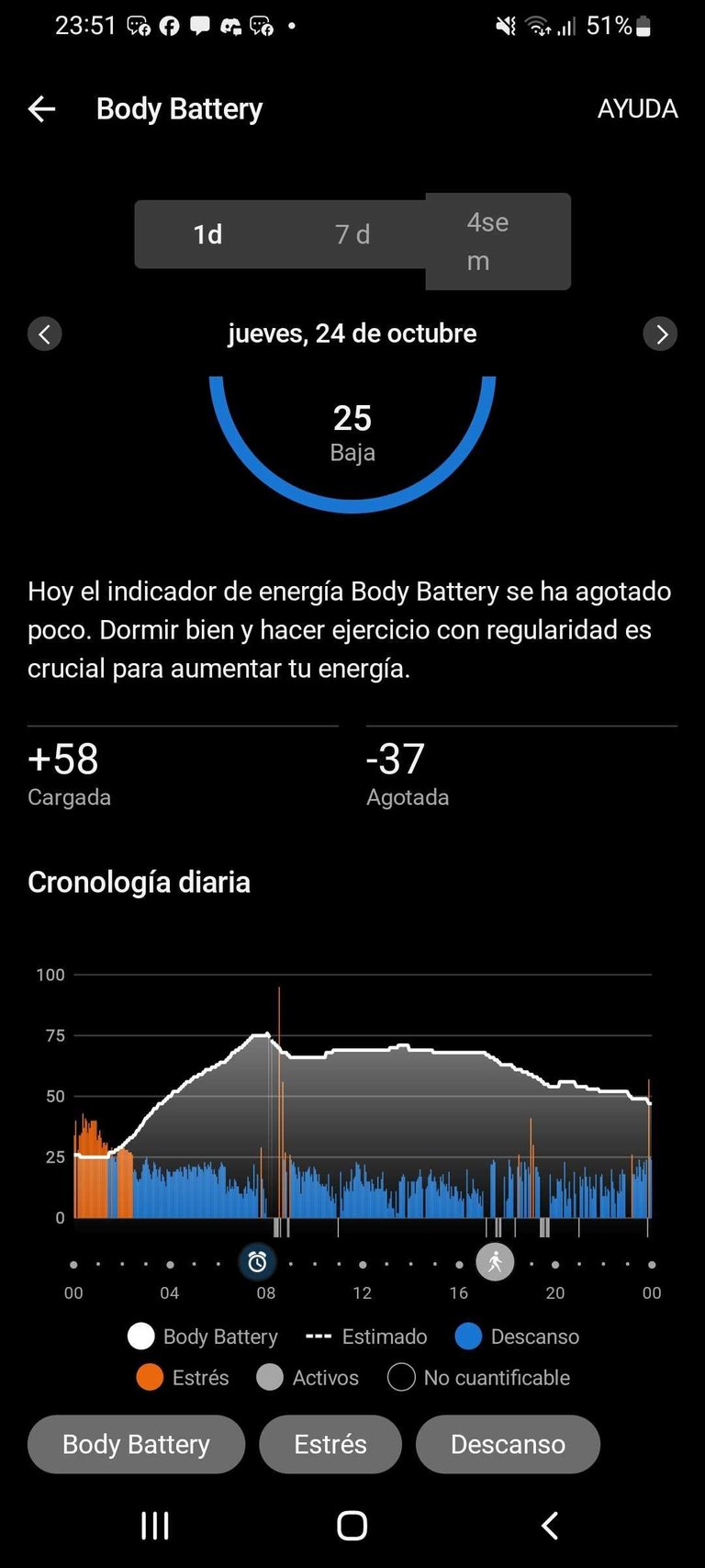Switch to the 7 d view
This screenshot has width=705, height=1568.
(352, 234)
